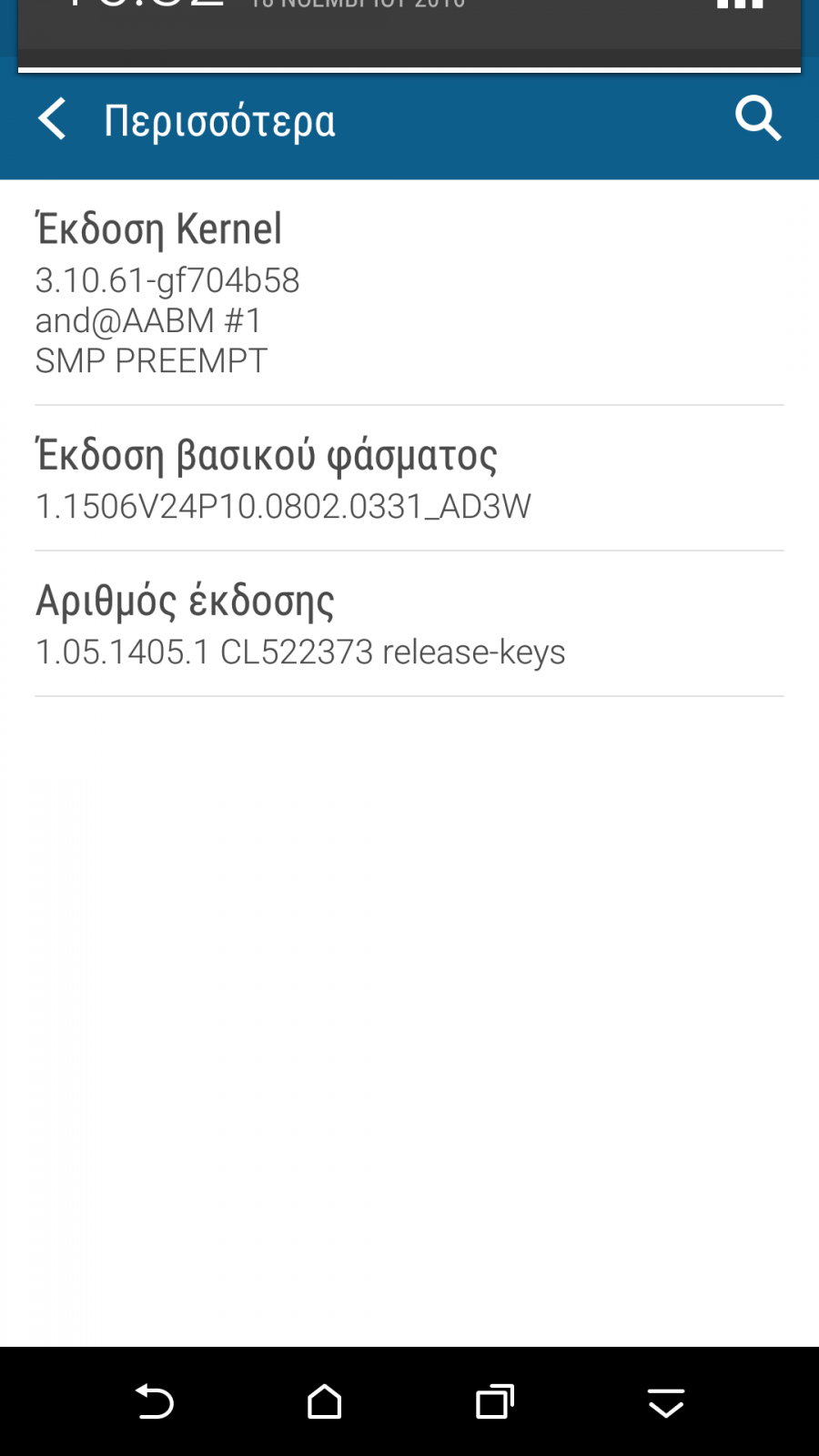The width and height of the screenshot is (819, 1456).
Task: Tap the Έκδοση Kernel row
Action: coord(409,293)
